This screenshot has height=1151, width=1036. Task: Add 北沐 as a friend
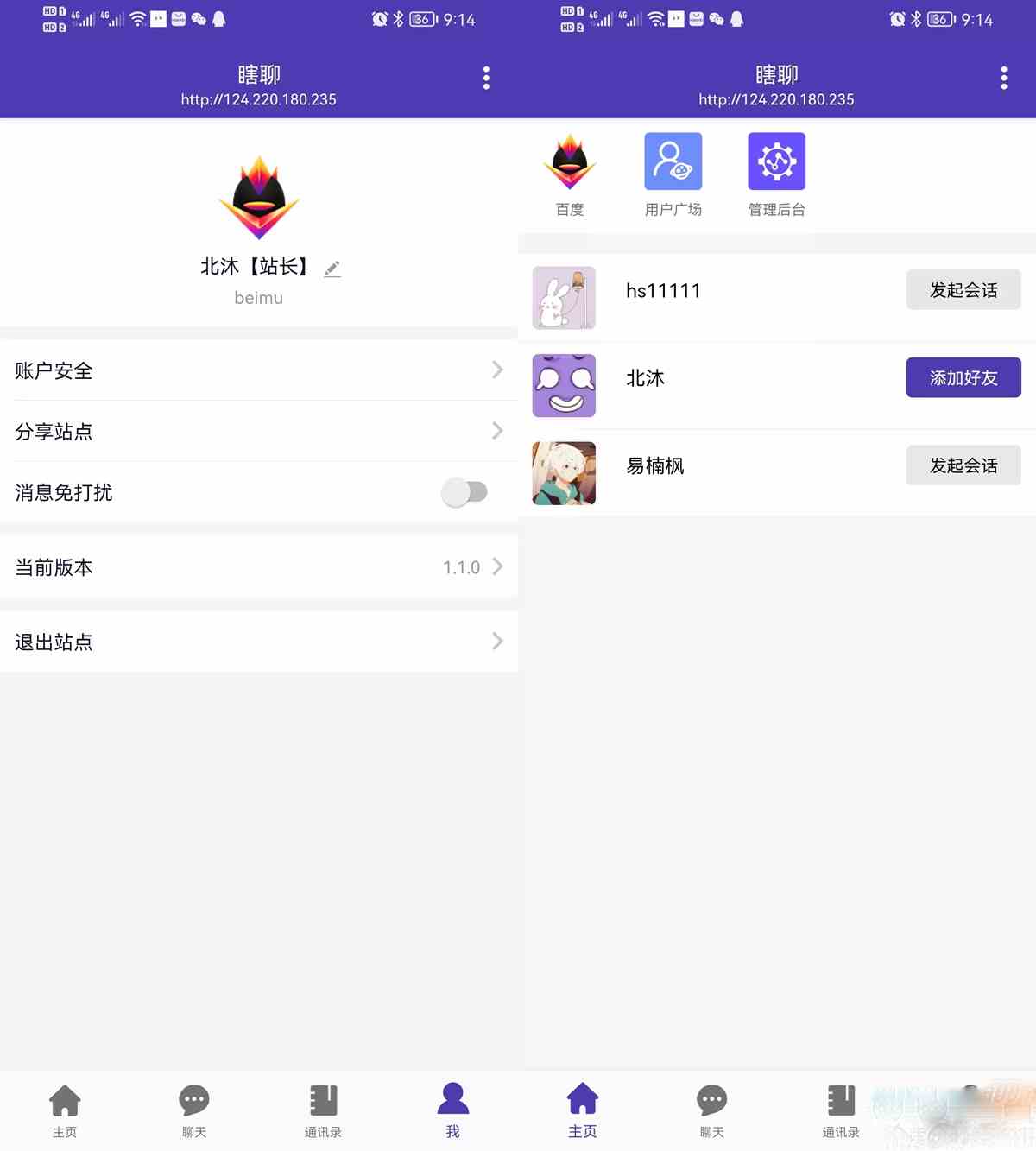click(x=963, y=378)
